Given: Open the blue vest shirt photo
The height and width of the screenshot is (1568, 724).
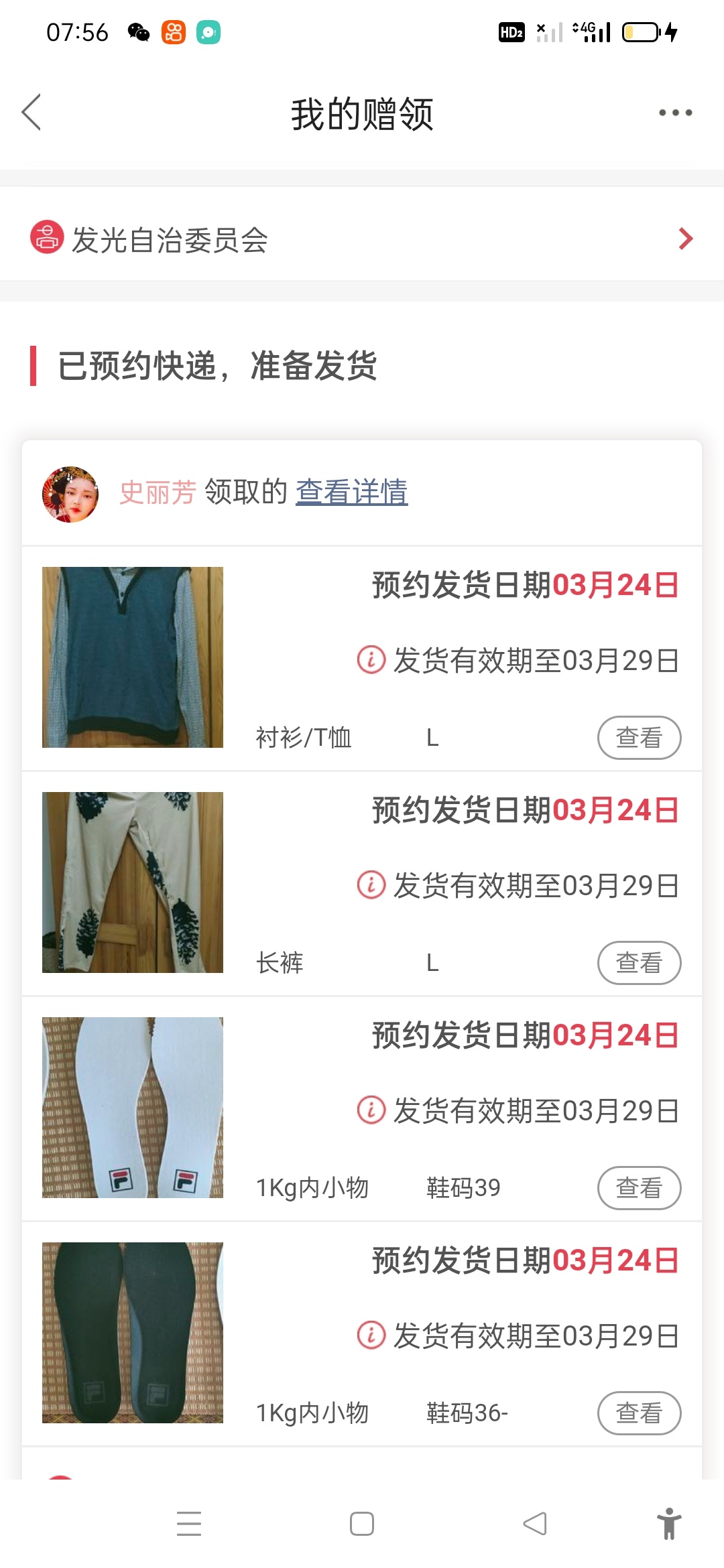Looking at the screenshot, I should tap(133, 657).
